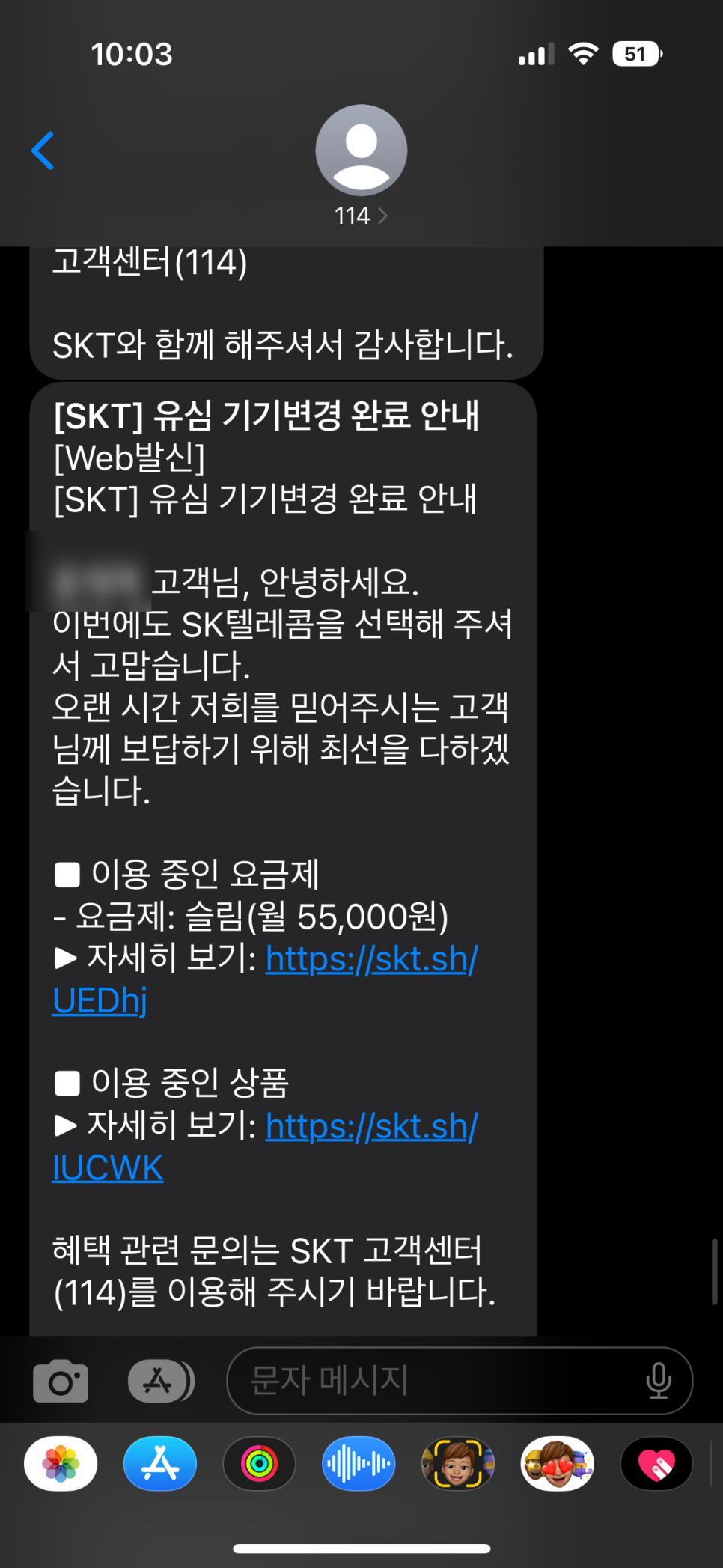Open the Memoji app in strip
Image resolution: width=723 pixels, height=1568 pixels.
tap(458, 1464)
